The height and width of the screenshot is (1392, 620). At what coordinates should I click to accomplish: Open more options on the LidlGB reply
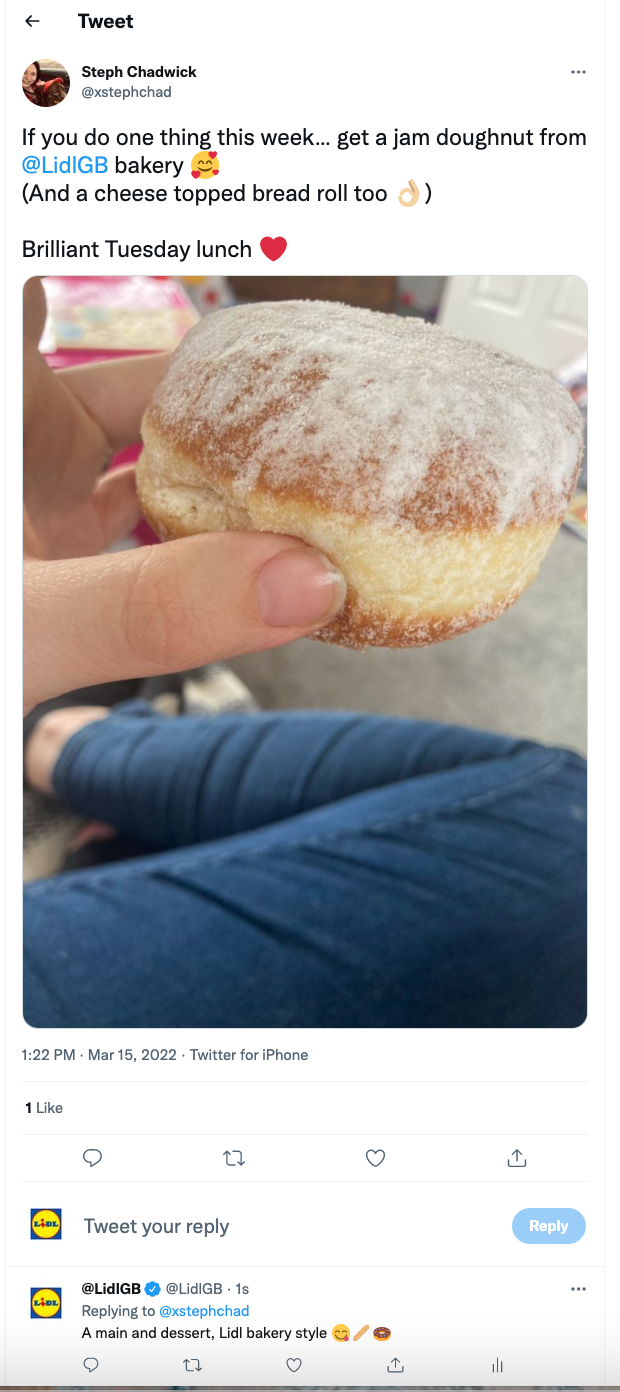click(578, 1288)
